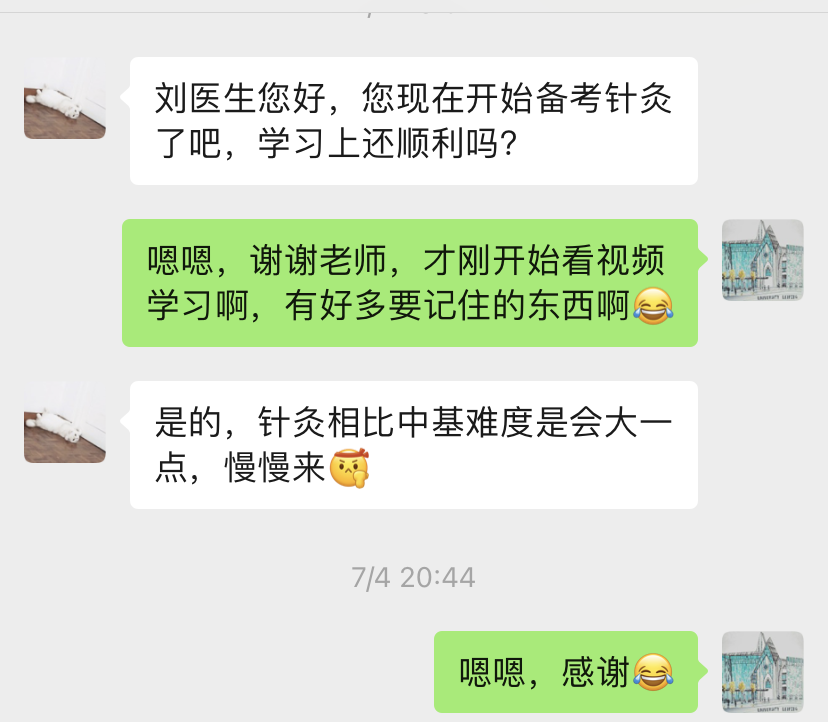View the sender's profile beside the 慢慢来 message
Image resolution: width=828 pixels, height=722 pixels.
pyautogui.click(x=65, y=422)
